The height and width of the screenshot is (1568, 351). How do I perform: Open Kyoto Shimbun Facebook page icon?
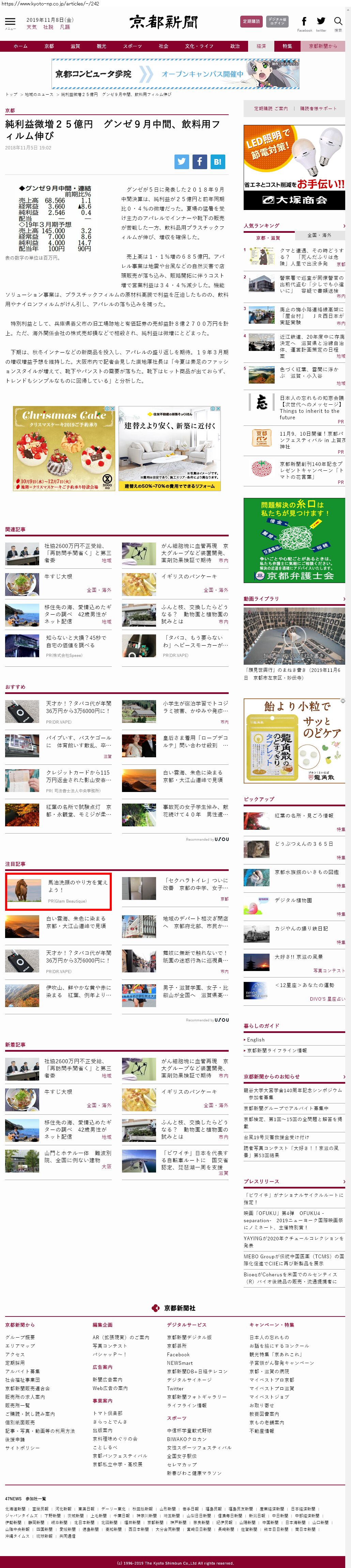click(x=304, y=22)
